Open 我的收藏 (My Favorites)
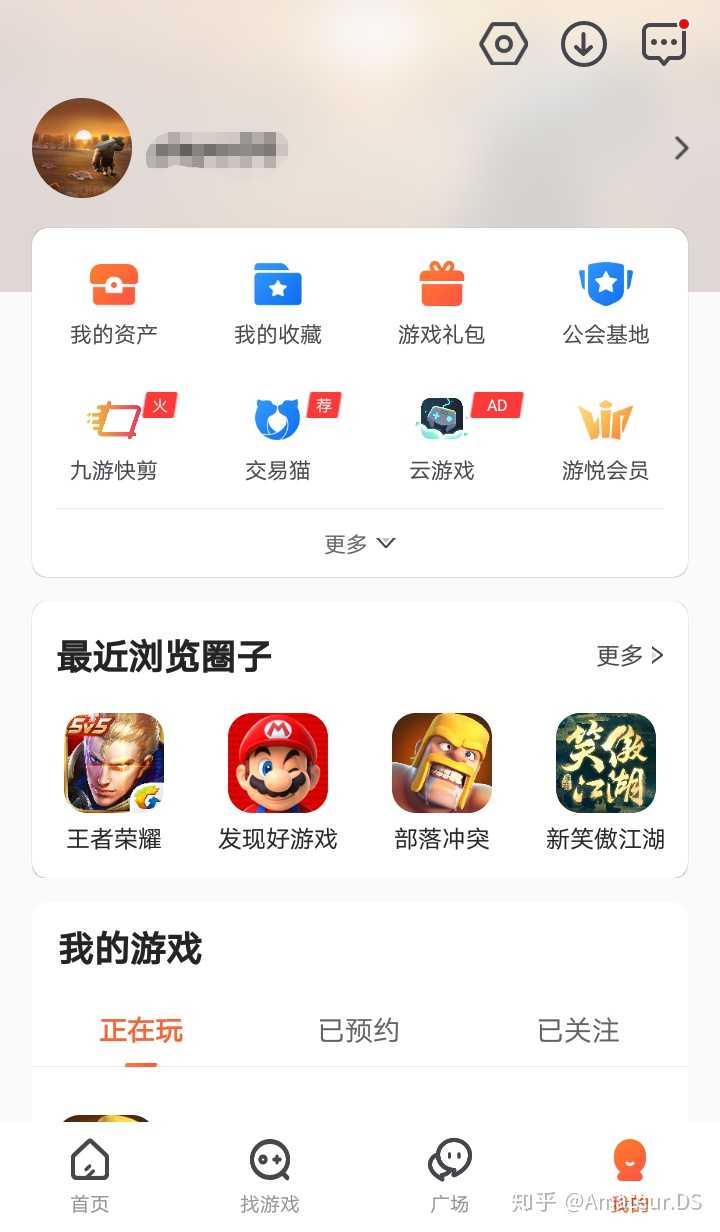 pyautogui.click(x=277, y=300)
